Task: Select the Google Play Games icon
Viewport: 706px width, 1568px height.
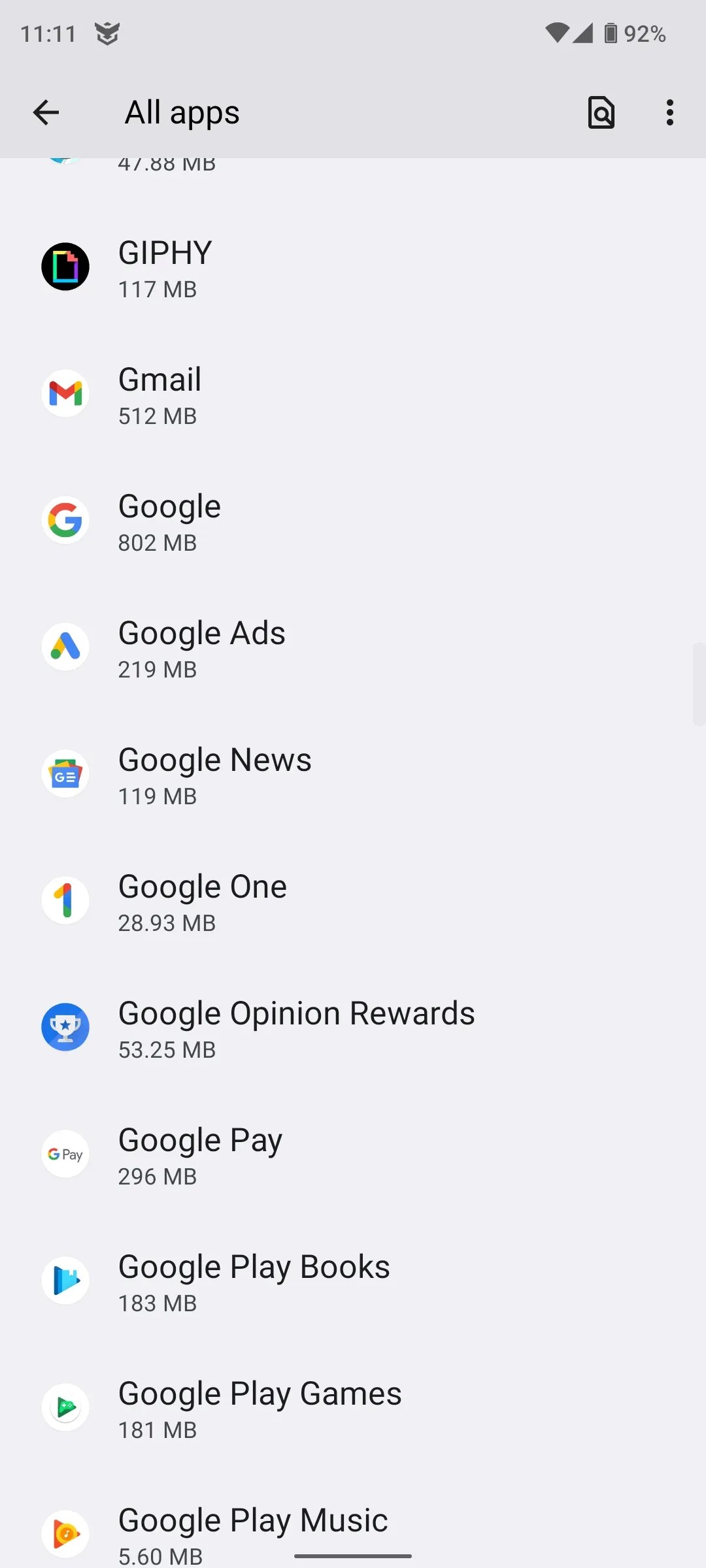Action: (65, 1407)
